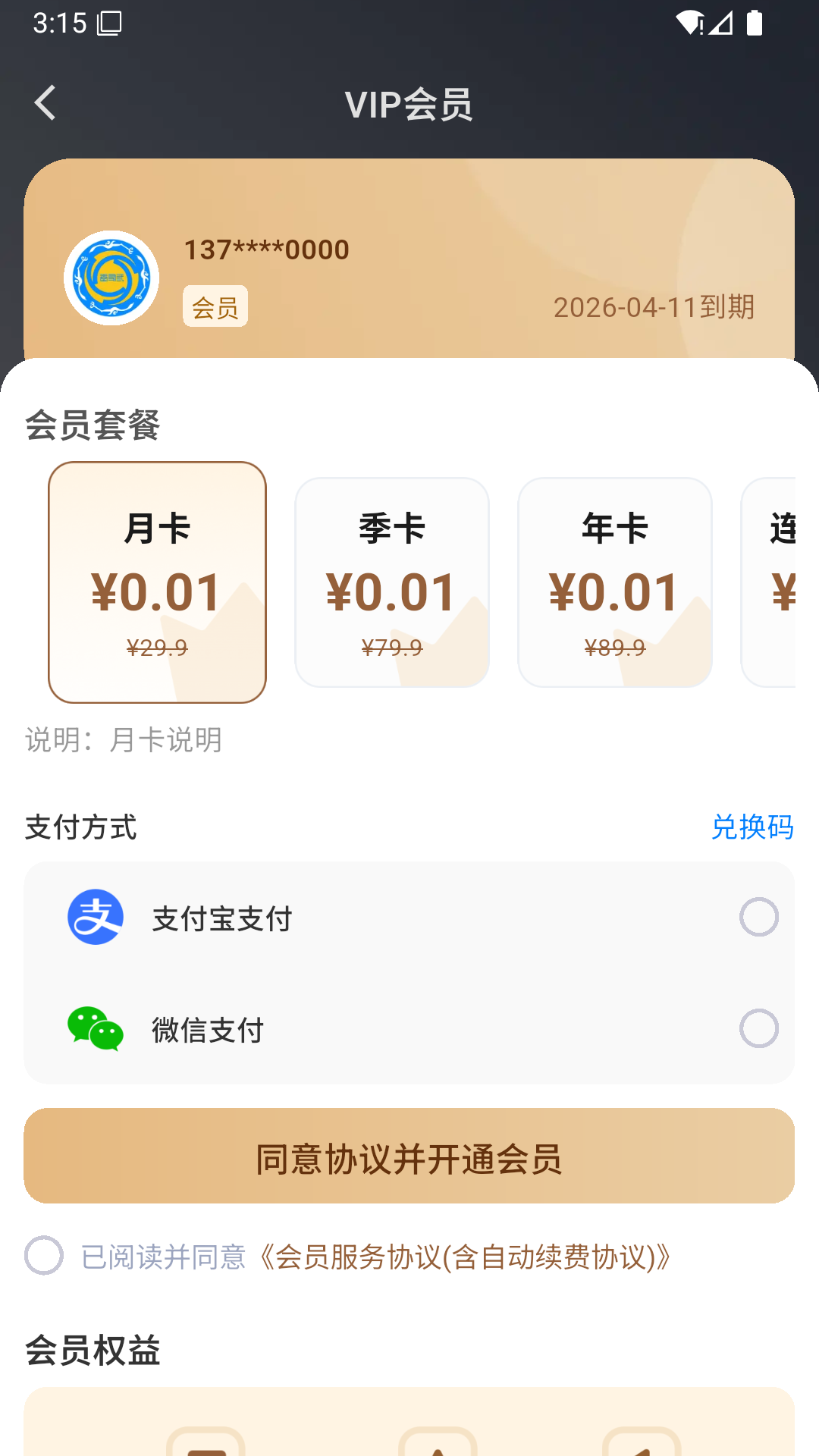
Task: Pick the 年卡 yearly plan card
Action: tap(615, 582)
